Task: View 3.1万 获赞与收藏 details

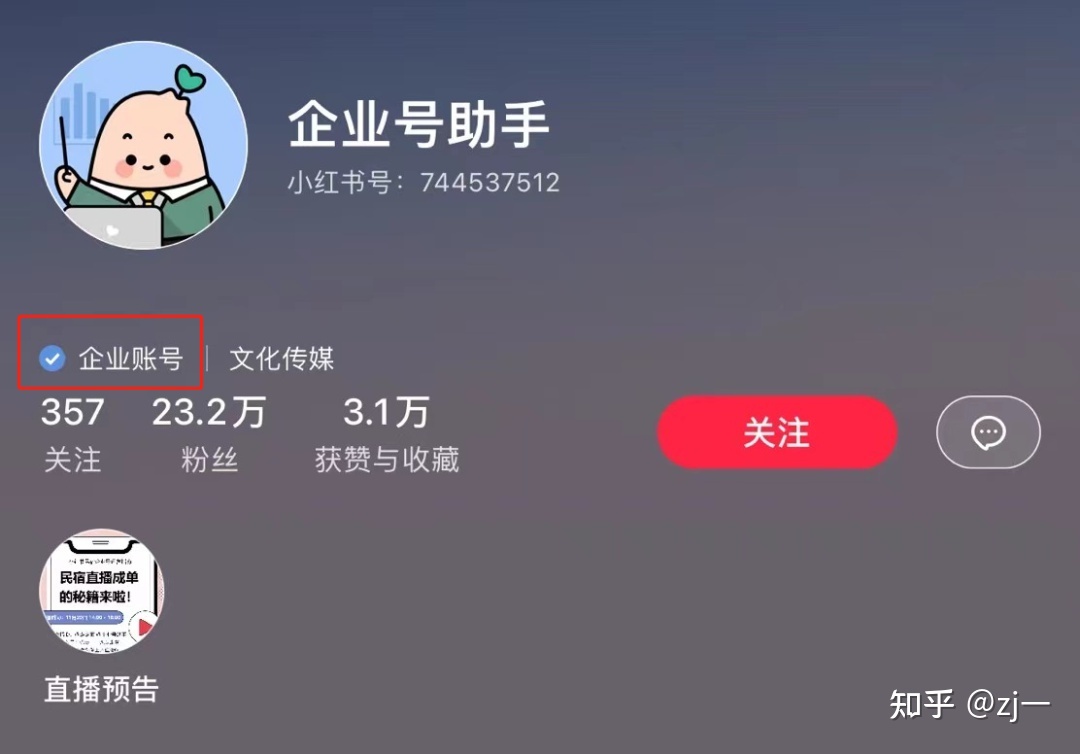Action: (x=386, y=434)
